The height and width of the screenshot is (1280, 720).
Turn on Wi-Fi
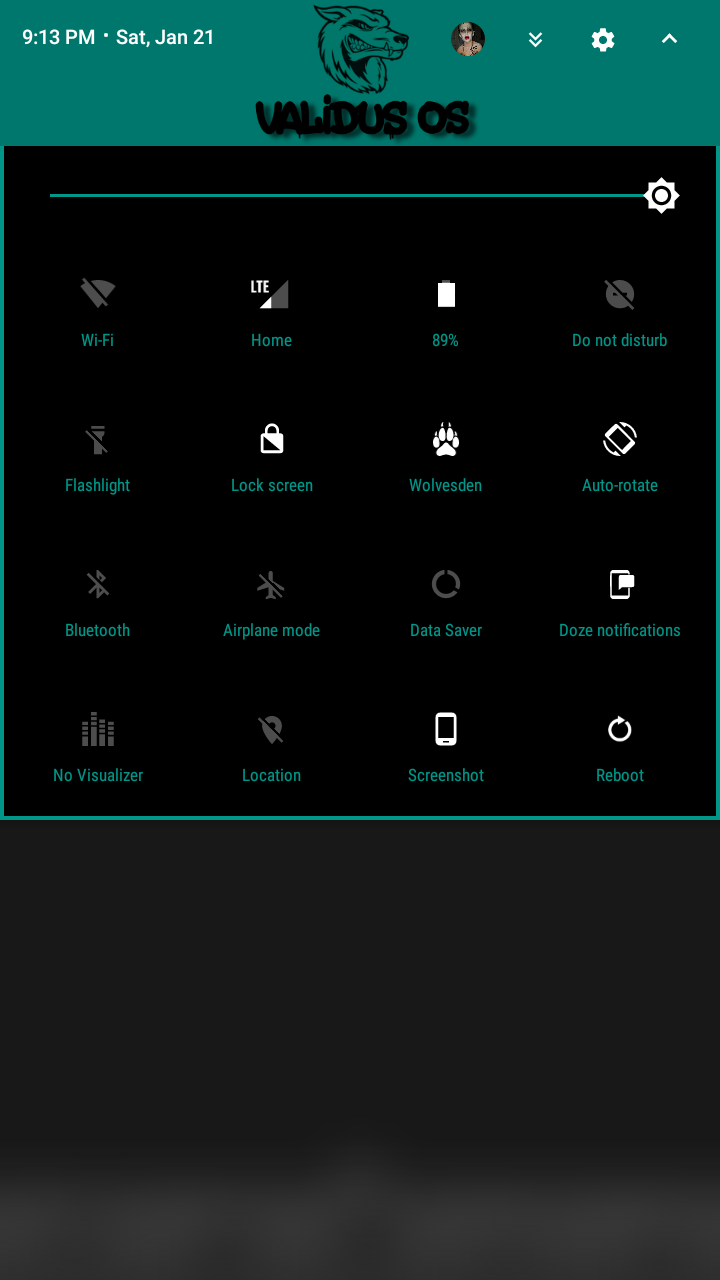98,295
